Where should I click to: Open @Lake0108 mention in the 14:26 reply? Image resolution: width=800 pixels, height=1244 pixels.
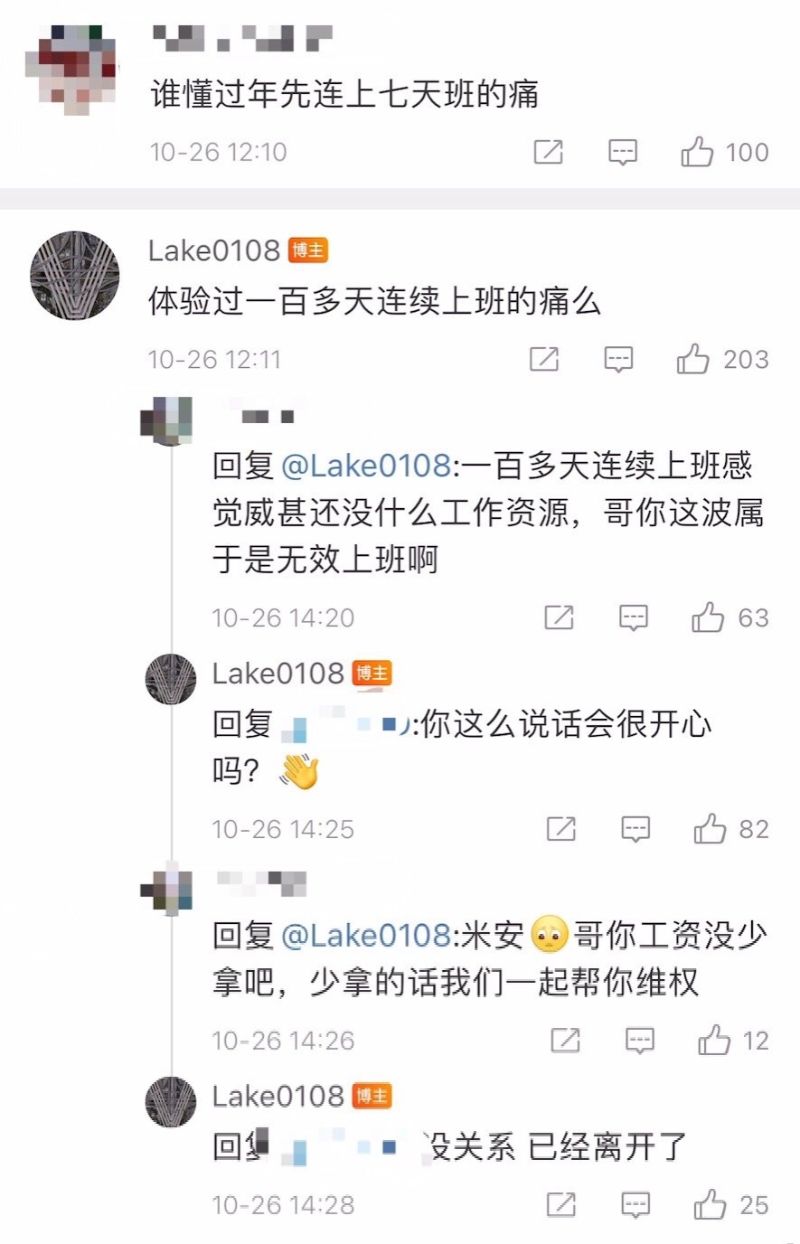(366, 936)
